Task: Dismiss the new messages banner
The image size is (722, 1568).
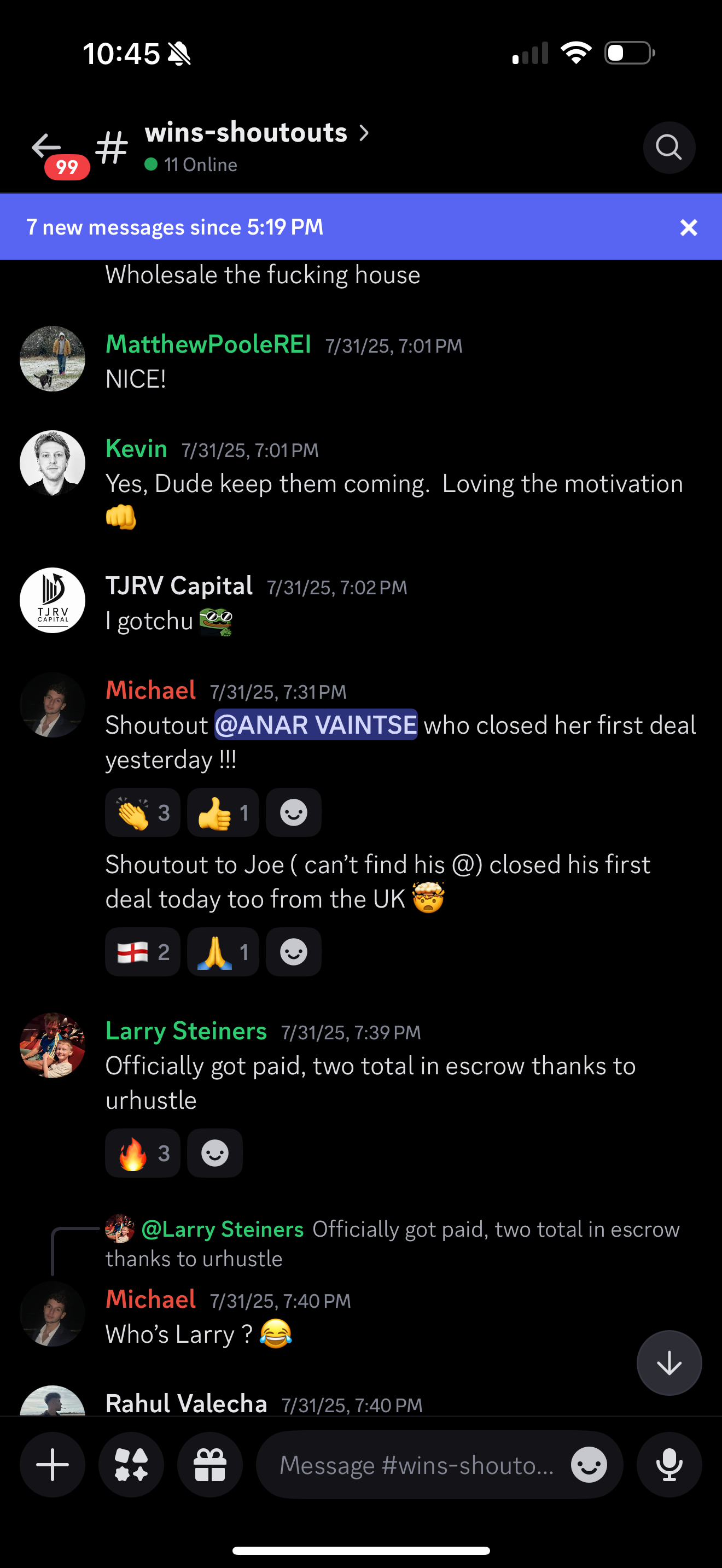Action: click(689, 227)
